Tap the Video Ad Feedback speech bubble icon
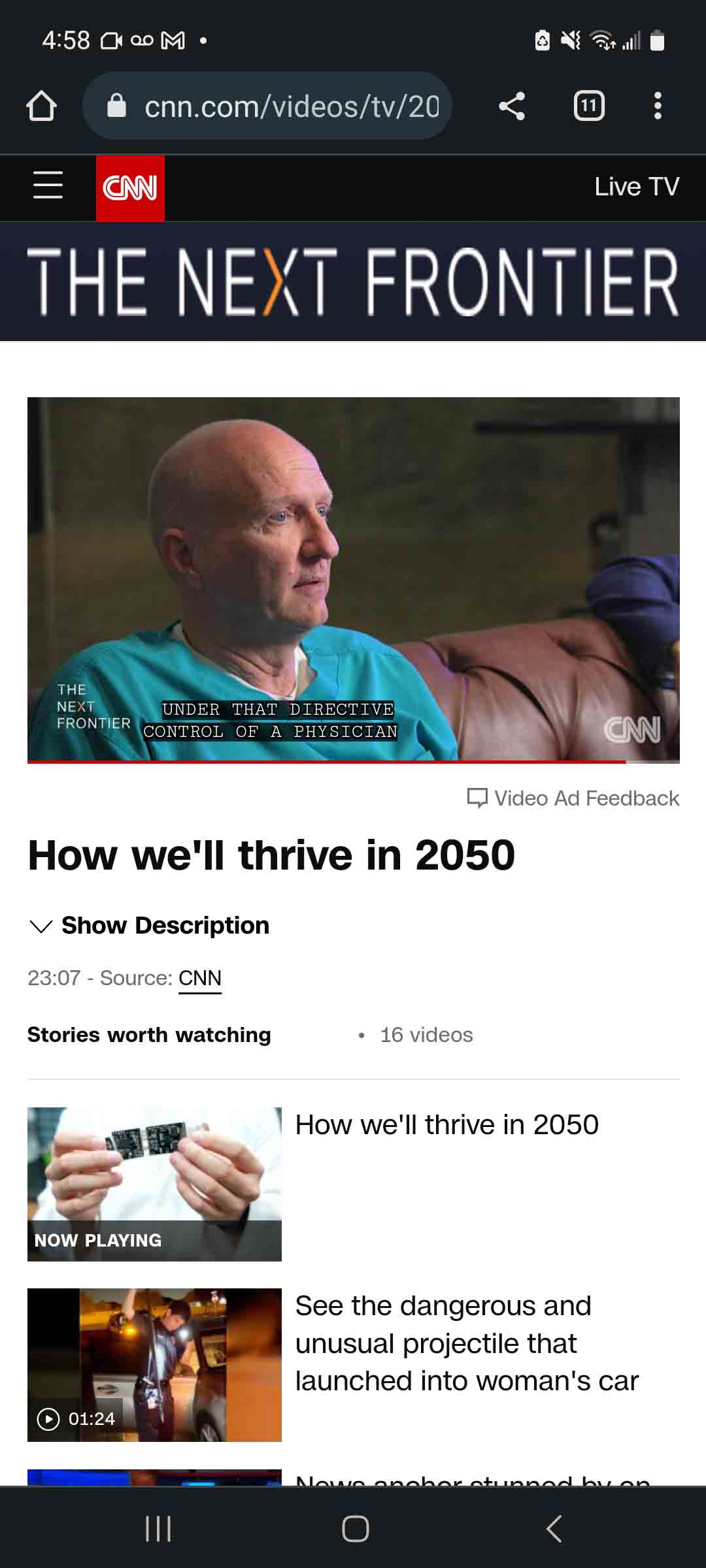Screen dimensions: 706x1568 click(x=479, y=798)
